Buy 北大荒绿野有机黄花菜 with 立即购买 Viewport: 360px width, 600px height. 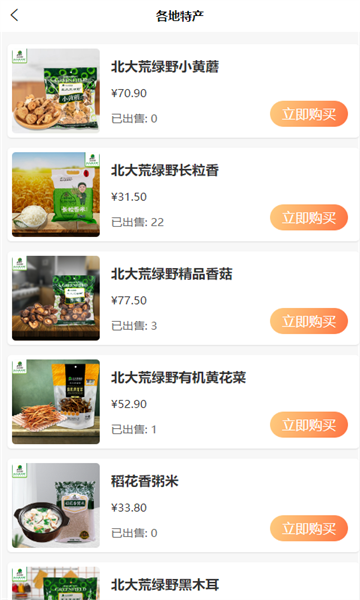coord(309,425)
